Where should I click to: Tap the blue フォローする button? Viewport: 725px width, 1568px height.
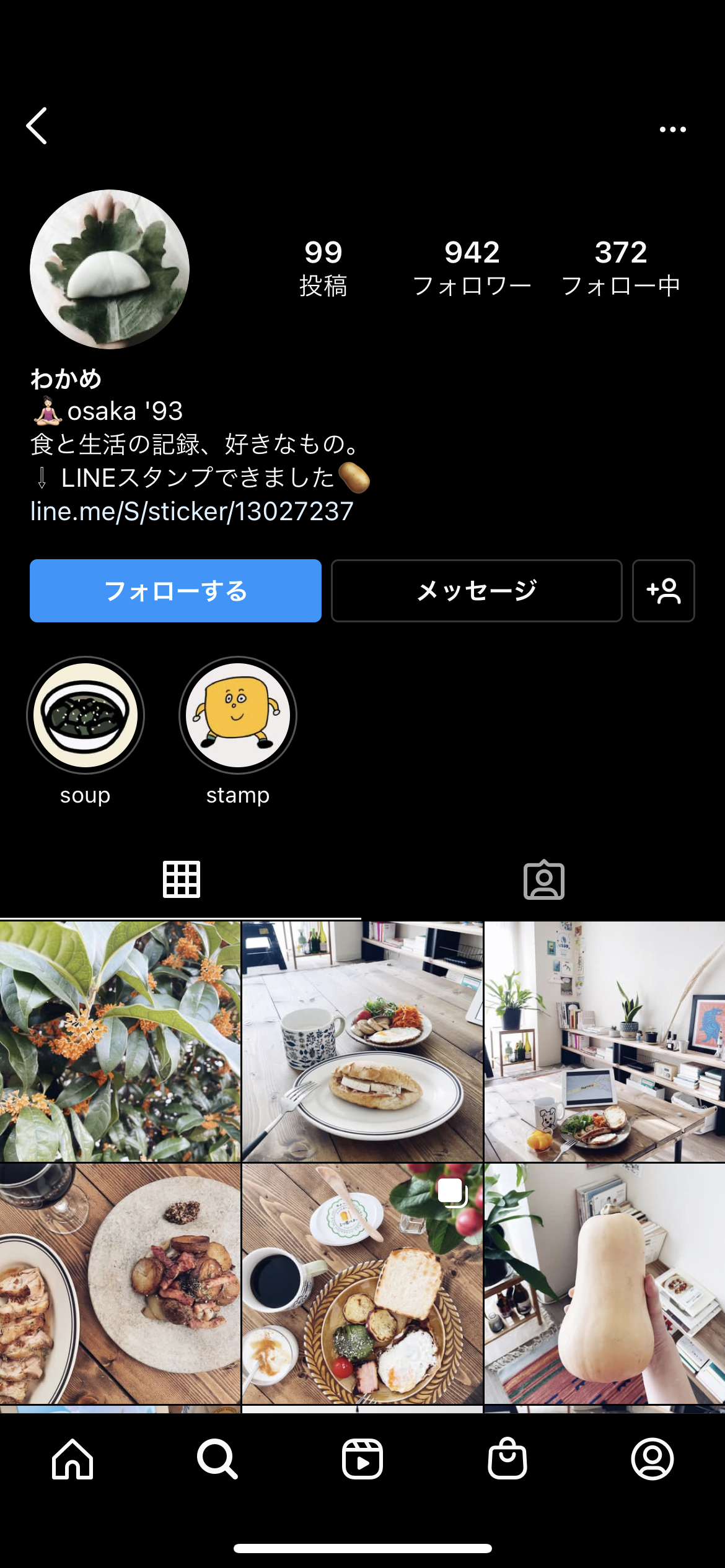point(175,591)
